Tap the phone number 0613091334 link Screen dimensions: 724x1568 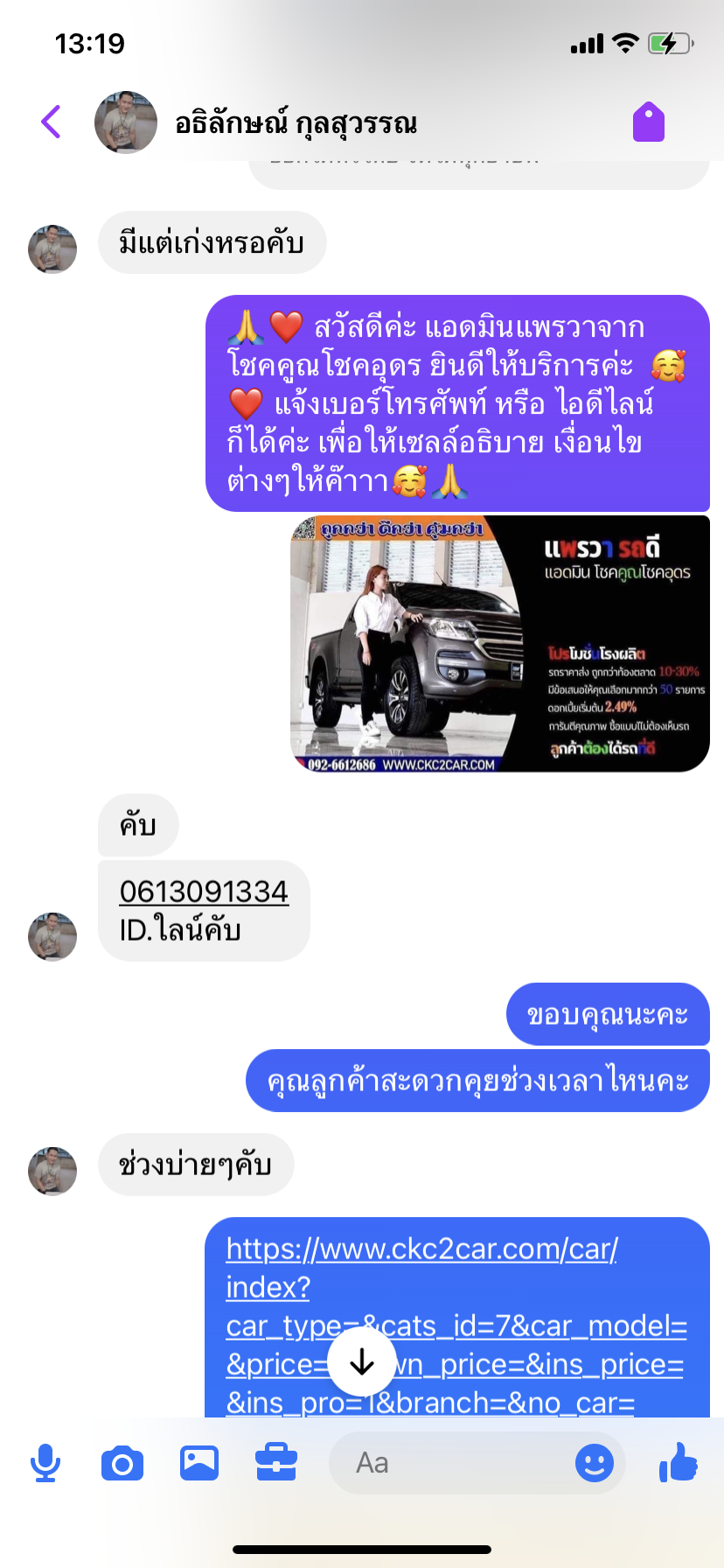[x=204, y=892]
